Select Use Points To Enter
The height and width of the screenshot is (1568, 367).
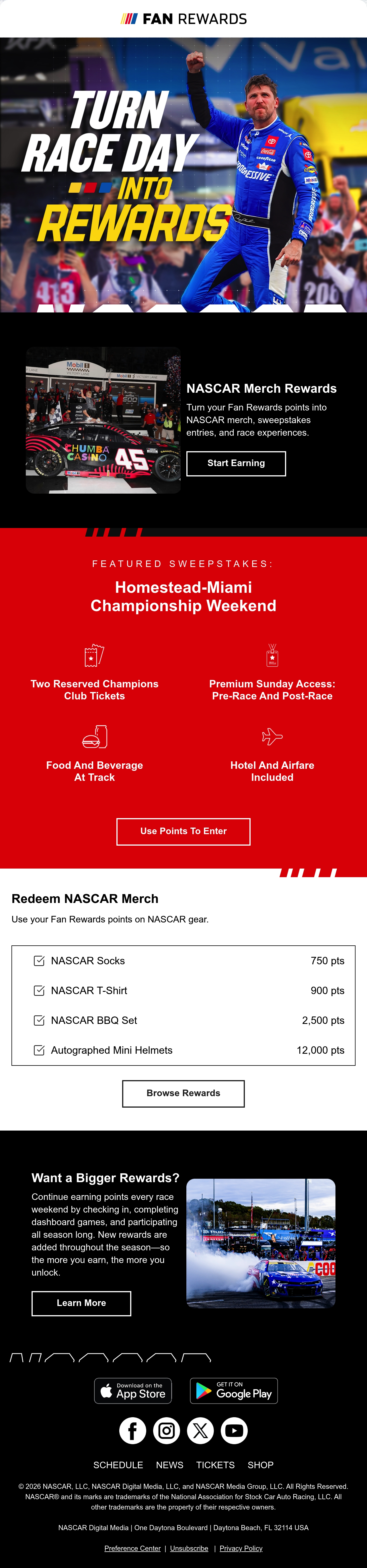pos(183,832)
